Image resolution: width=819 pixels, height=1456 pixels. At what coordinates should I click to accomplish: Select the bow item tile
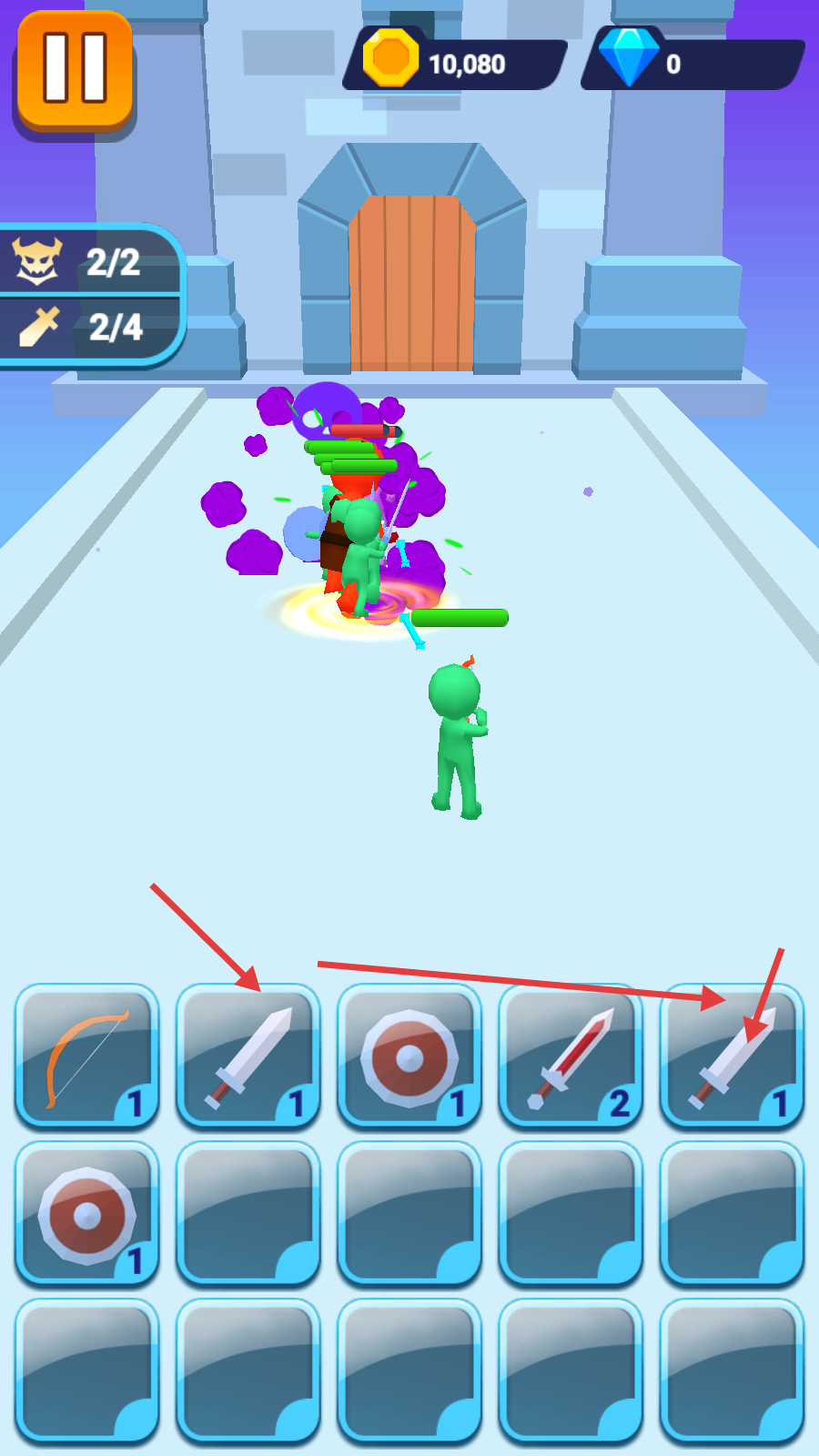(87, 1057)
